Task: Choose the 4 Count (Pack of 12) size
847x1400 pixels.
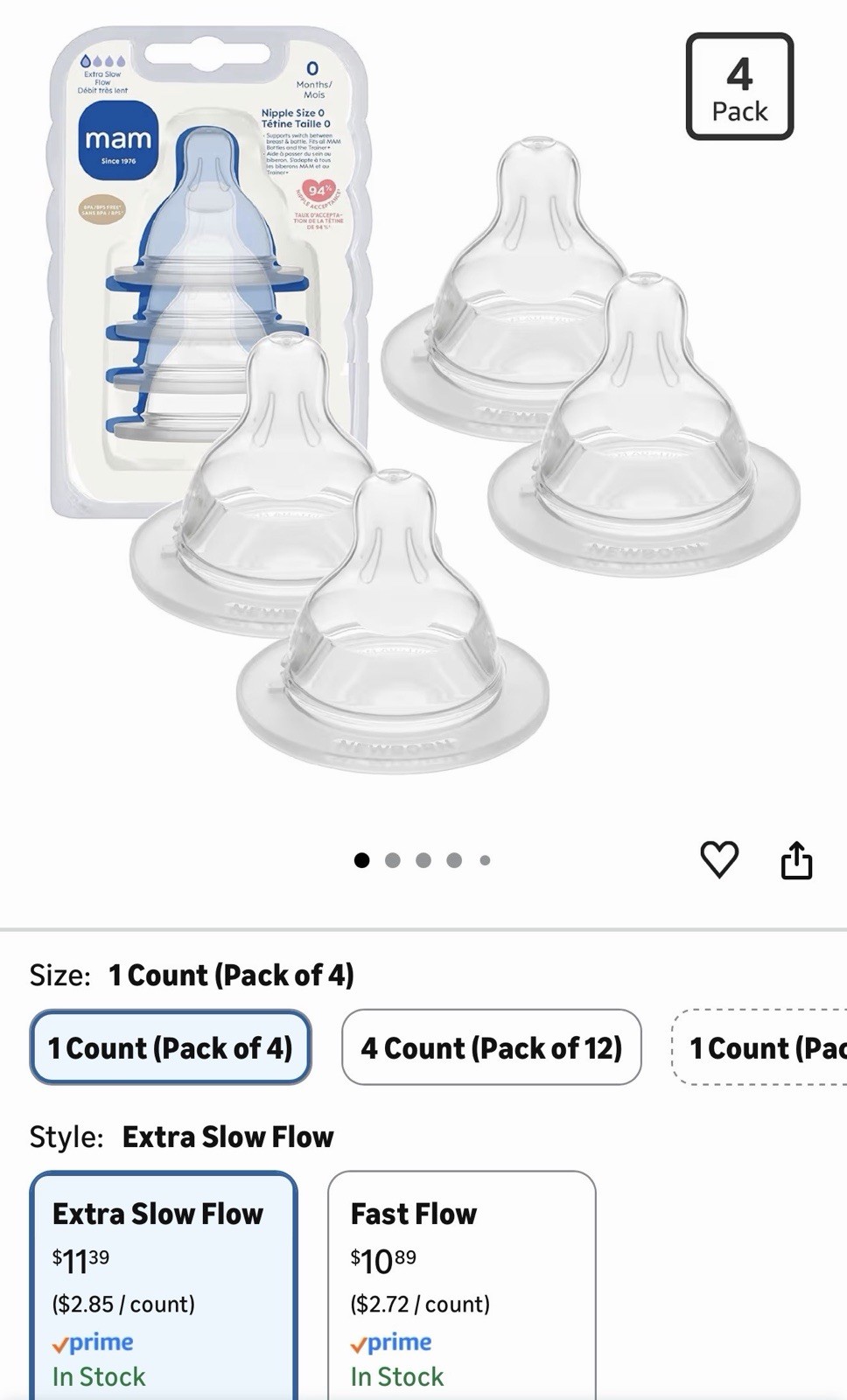Action: (x=491, y=1047)
